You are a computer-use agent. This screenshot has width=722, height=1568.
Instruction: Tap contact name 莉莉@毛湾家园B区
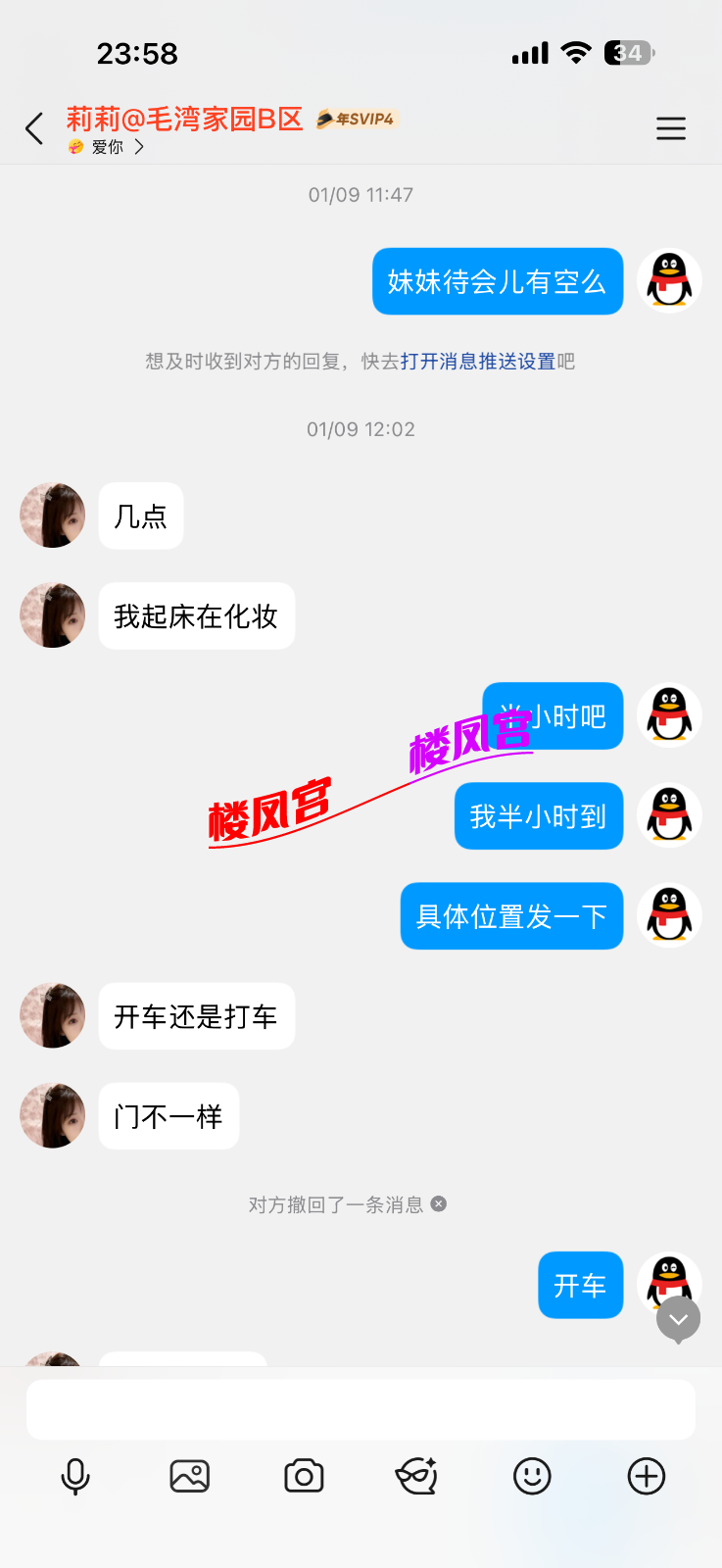[185, 120]
